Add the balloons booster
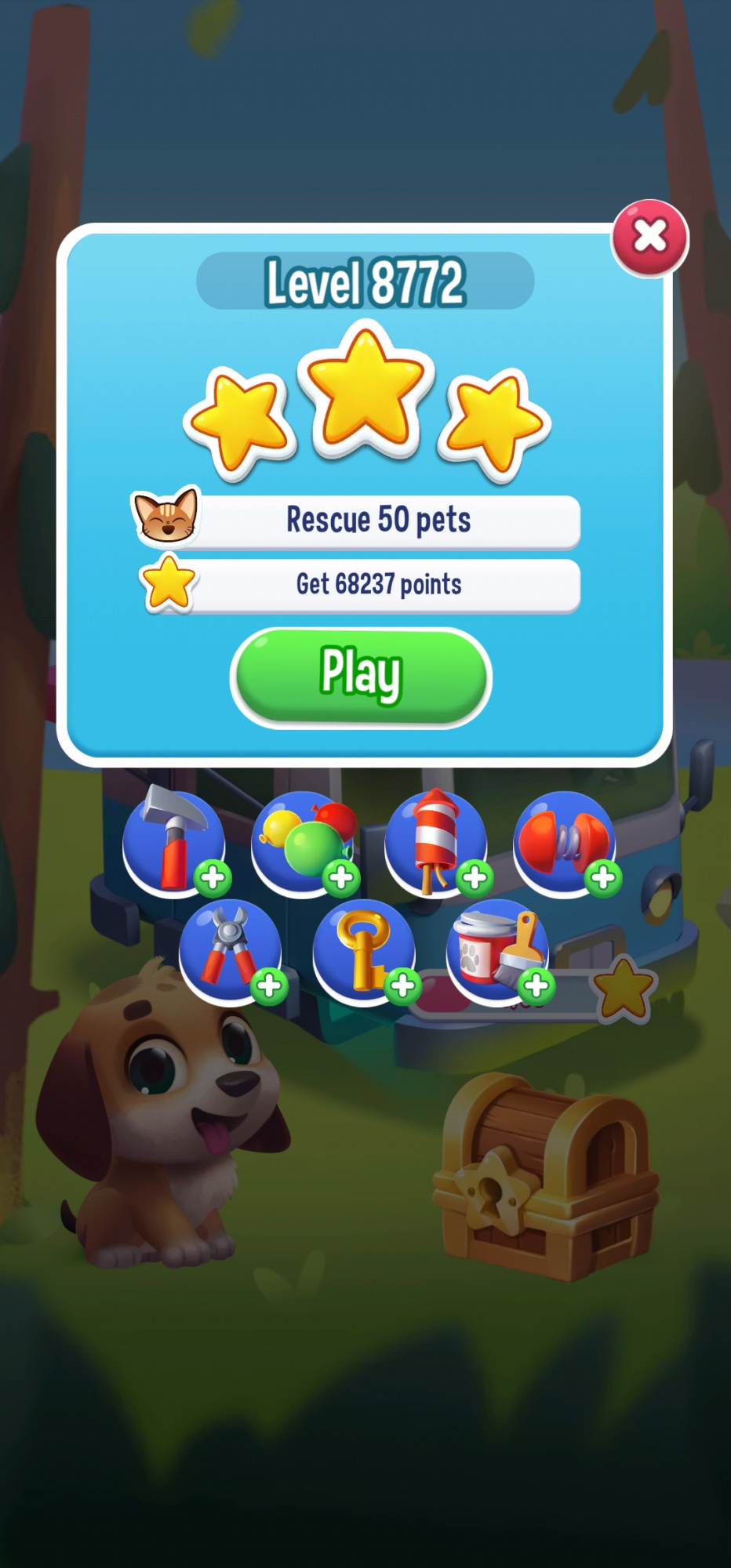Image resolution: width=731 pixels, height=1568 pixels. coord(304,844)
